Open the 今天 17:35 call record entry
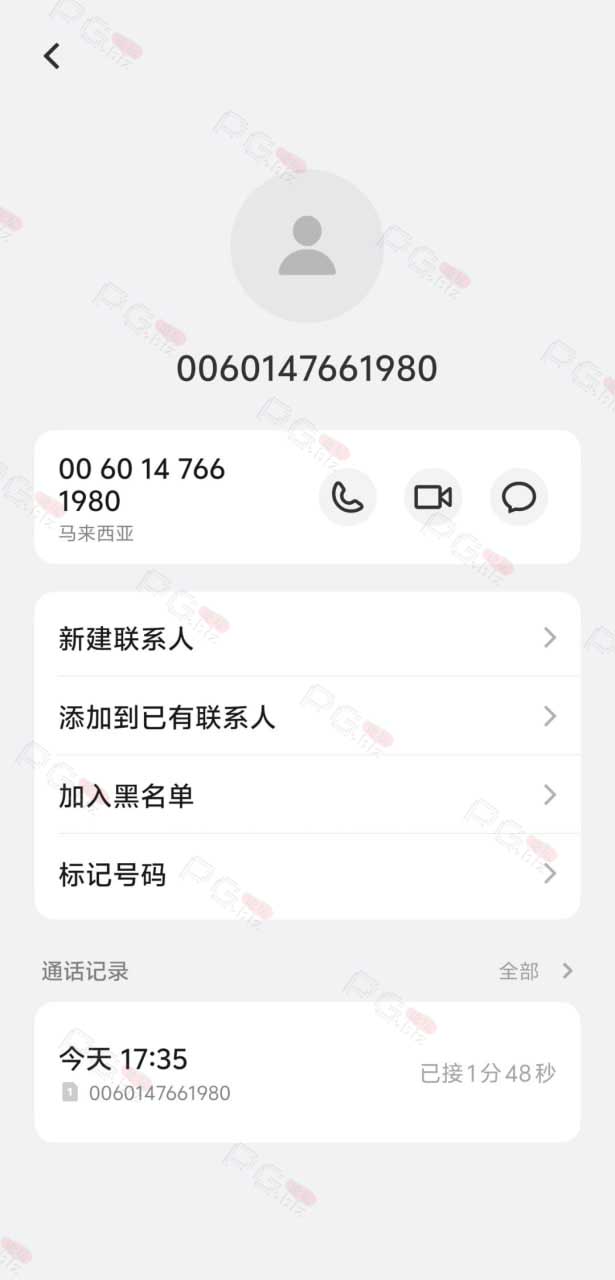This screenshot has width=615, height=1280. (307, 1072)
